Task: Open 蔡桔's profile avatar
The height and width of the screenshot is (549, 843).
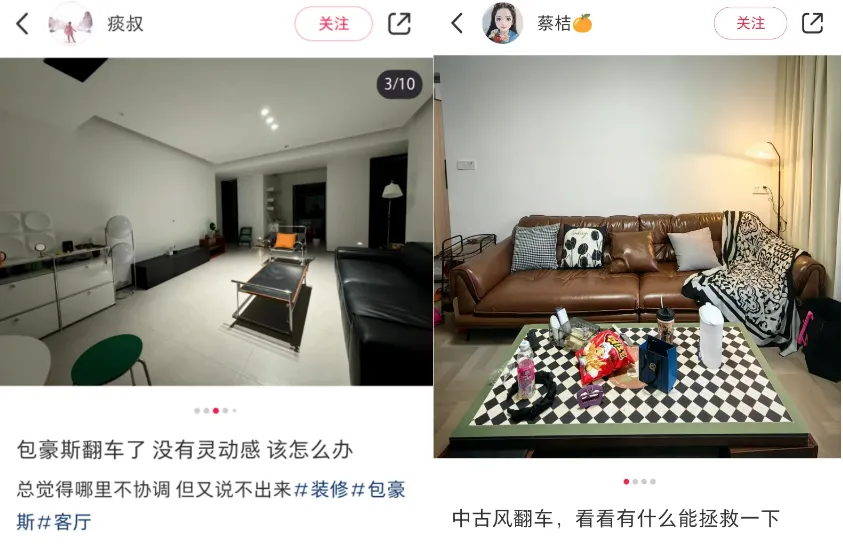Action: [502, 23]
